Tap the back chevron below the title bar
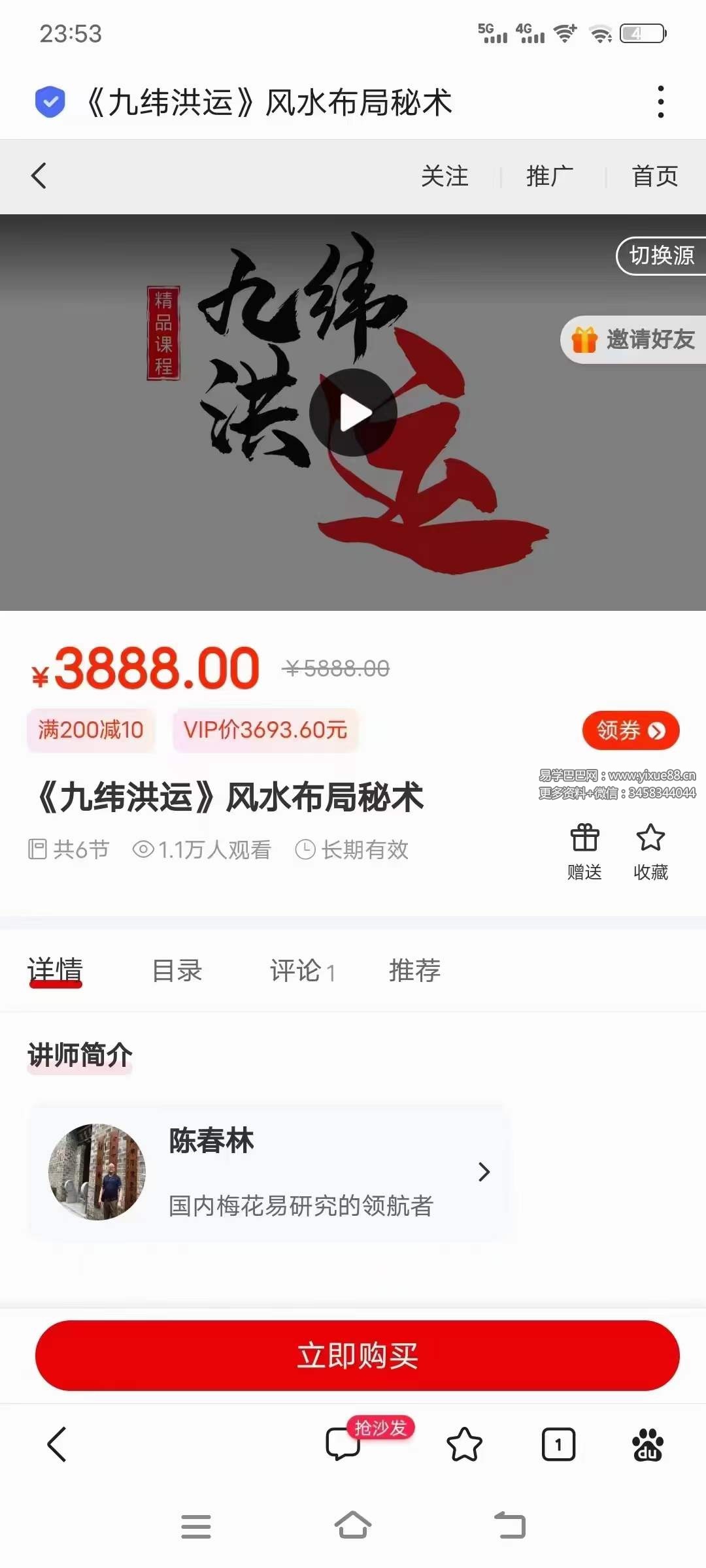This screenshot has width=706, height=1568. pos(38,176)
